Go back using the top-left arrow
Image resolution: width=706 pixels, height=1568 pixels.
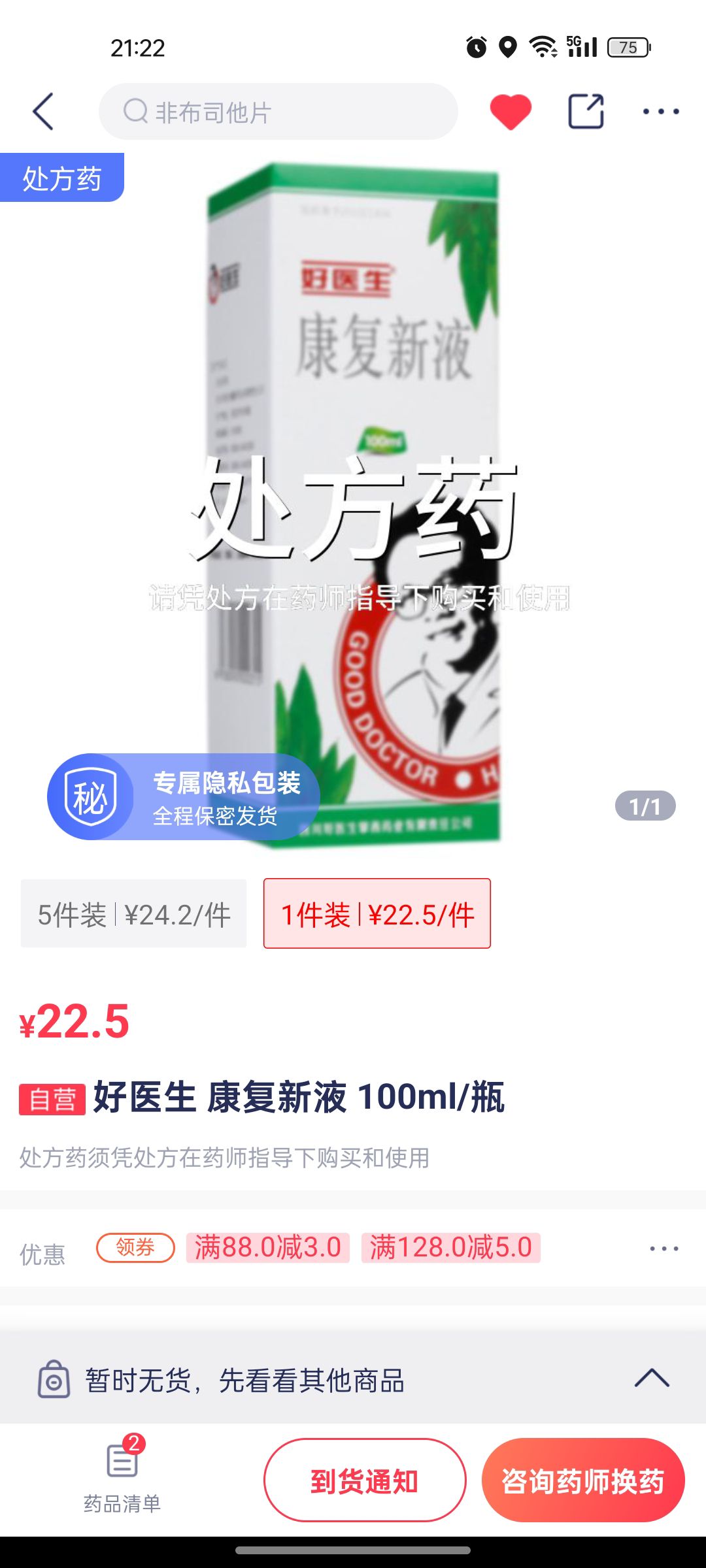click(x=43, y=112)
